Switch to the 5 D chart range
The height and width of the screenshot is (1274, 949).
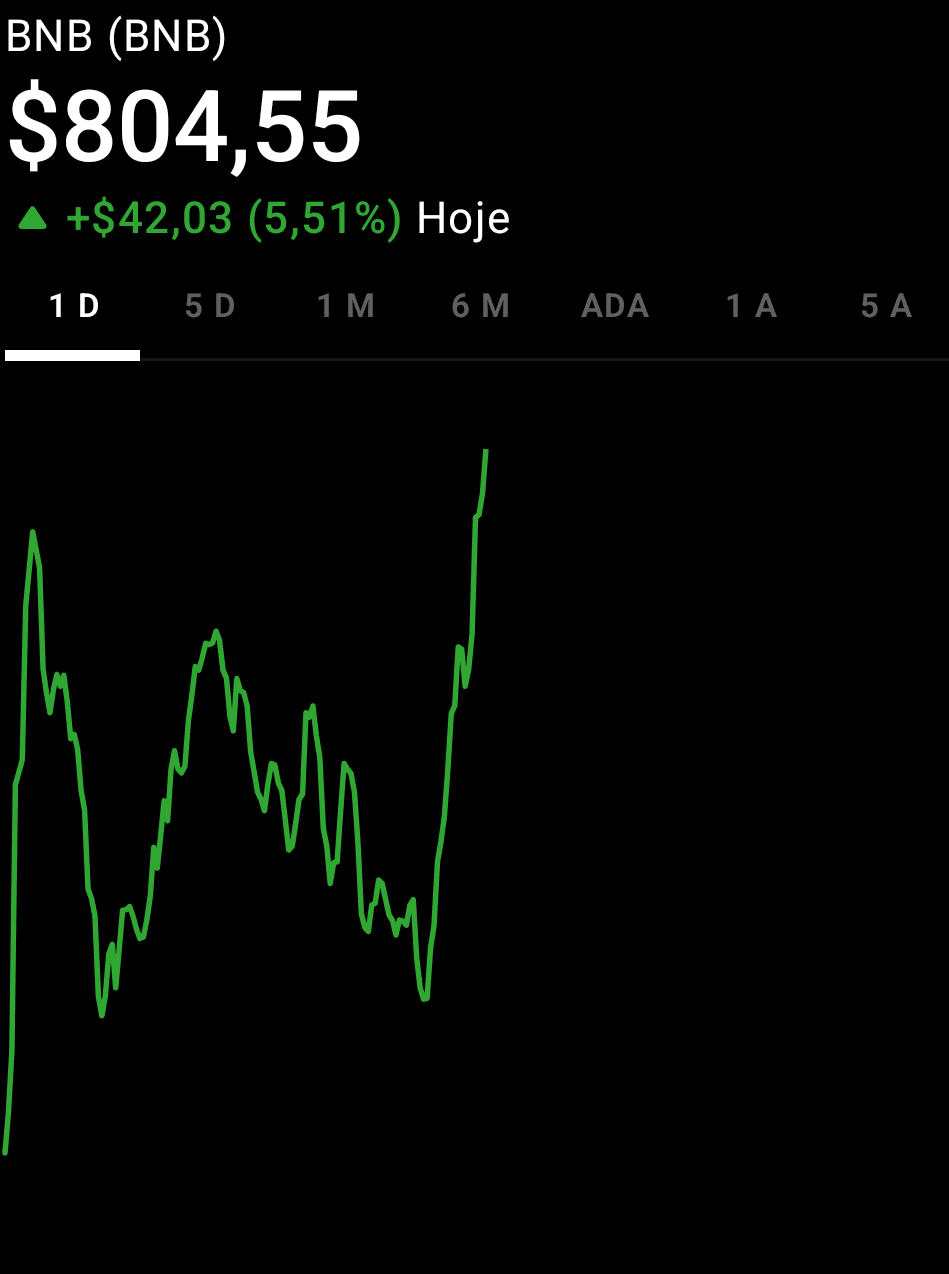pos(210,307)
